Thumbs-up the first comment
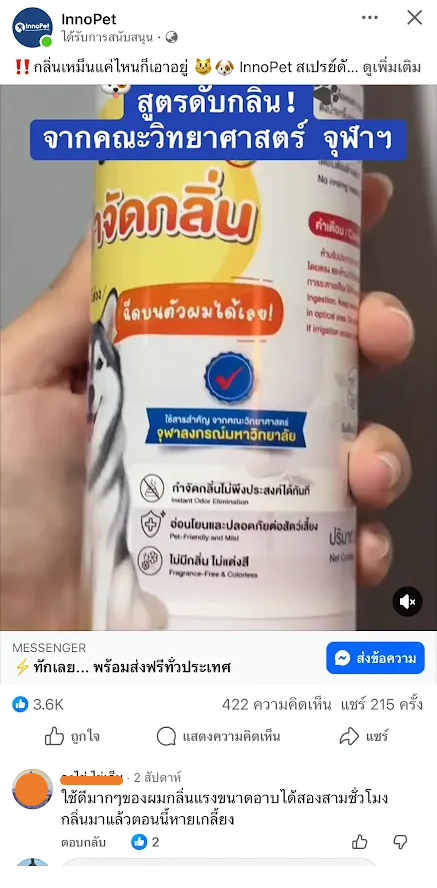The height and width of the screenshot is (888, 437). (359, 842)
